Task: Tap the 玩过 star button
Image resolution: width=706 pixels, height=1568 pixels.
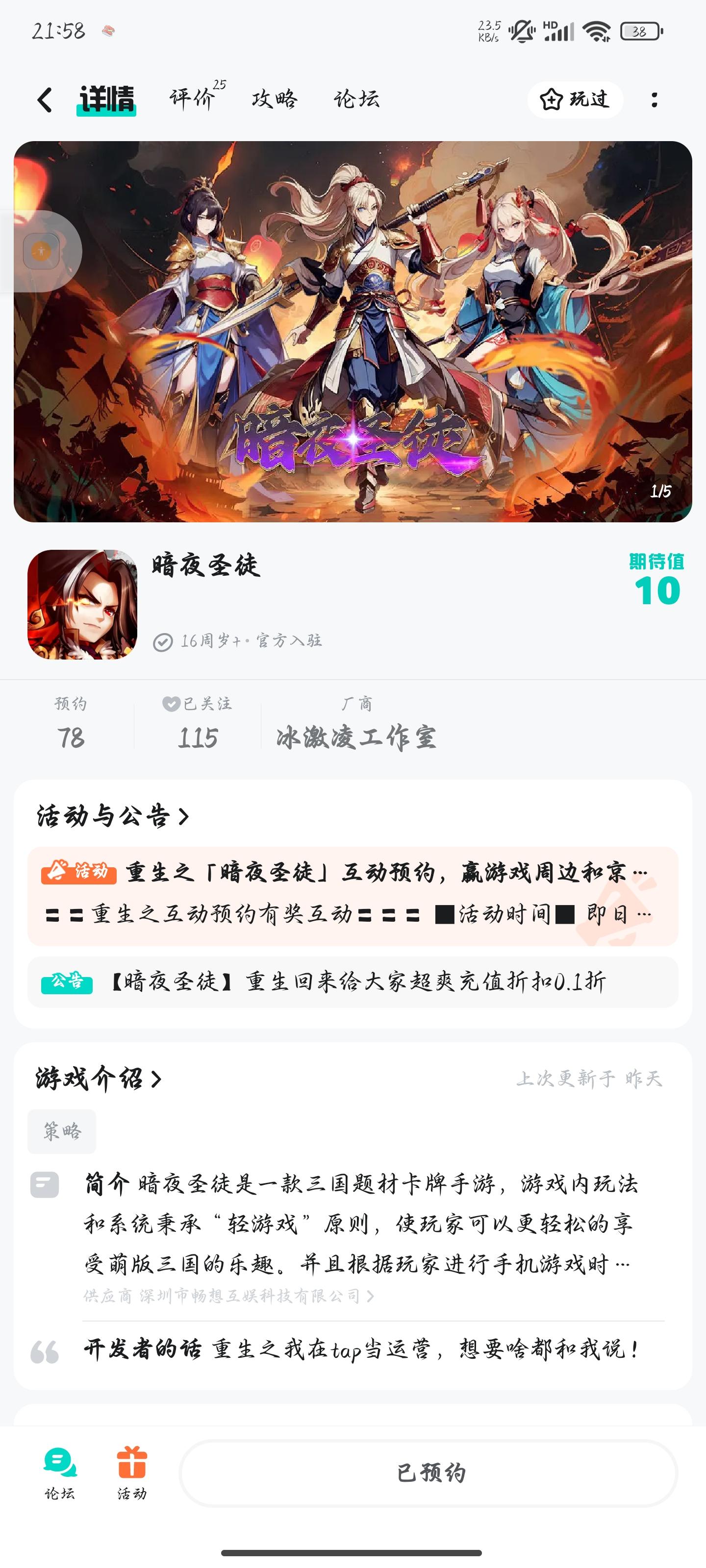Action: pos(575,99)
